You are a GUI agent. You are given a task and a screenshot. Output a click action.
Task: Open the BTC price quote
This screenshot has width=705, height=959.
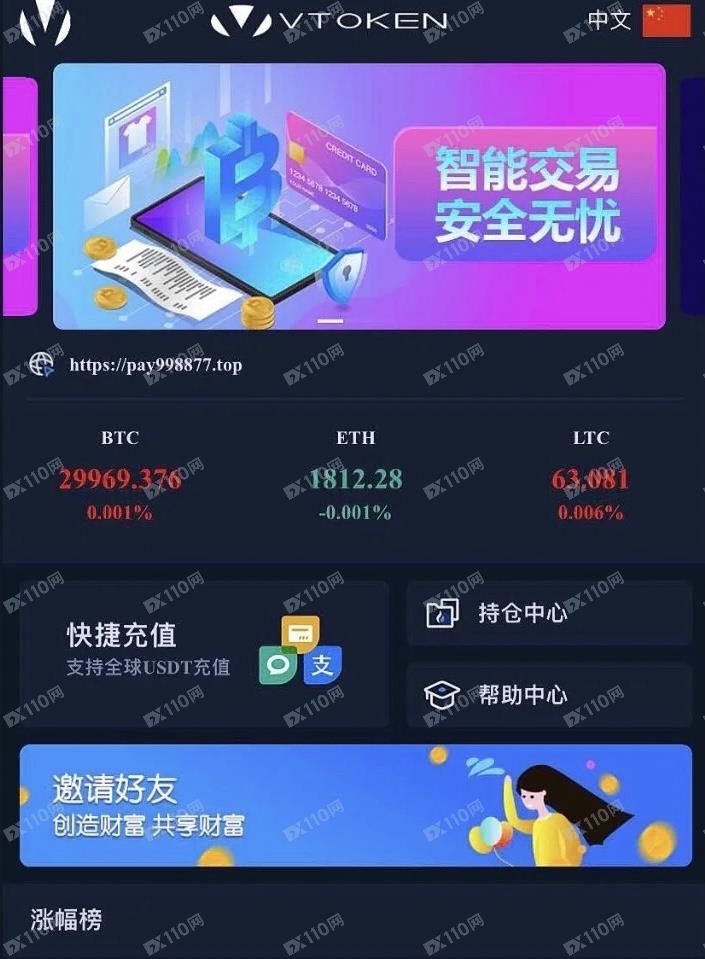pyautogui.click(x=120, y=477)
